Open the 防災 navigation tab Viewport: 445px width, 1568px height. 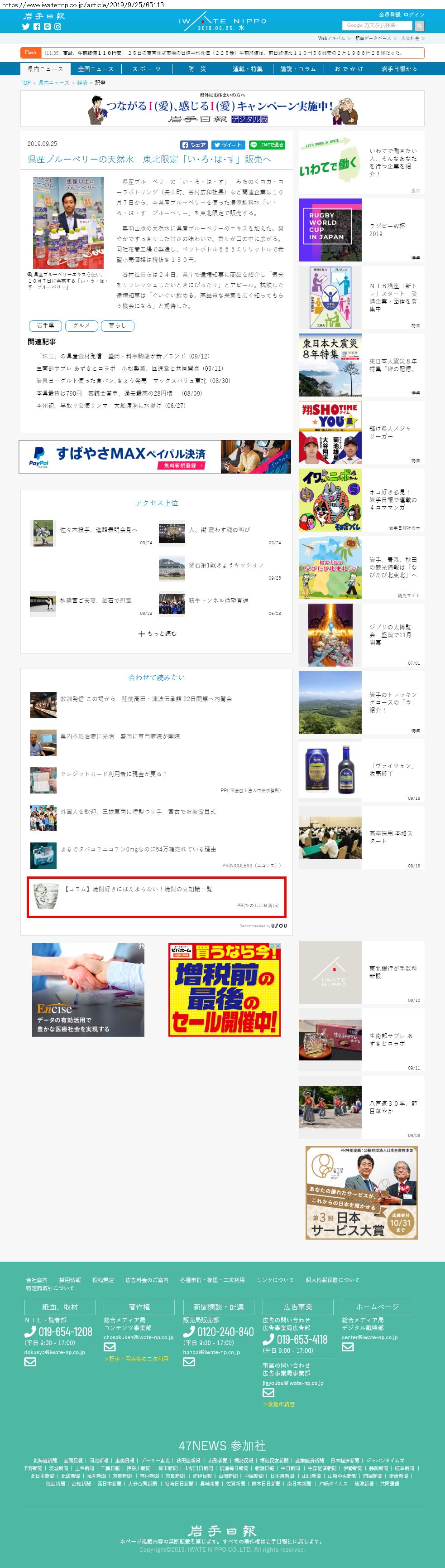pos(197,69)
